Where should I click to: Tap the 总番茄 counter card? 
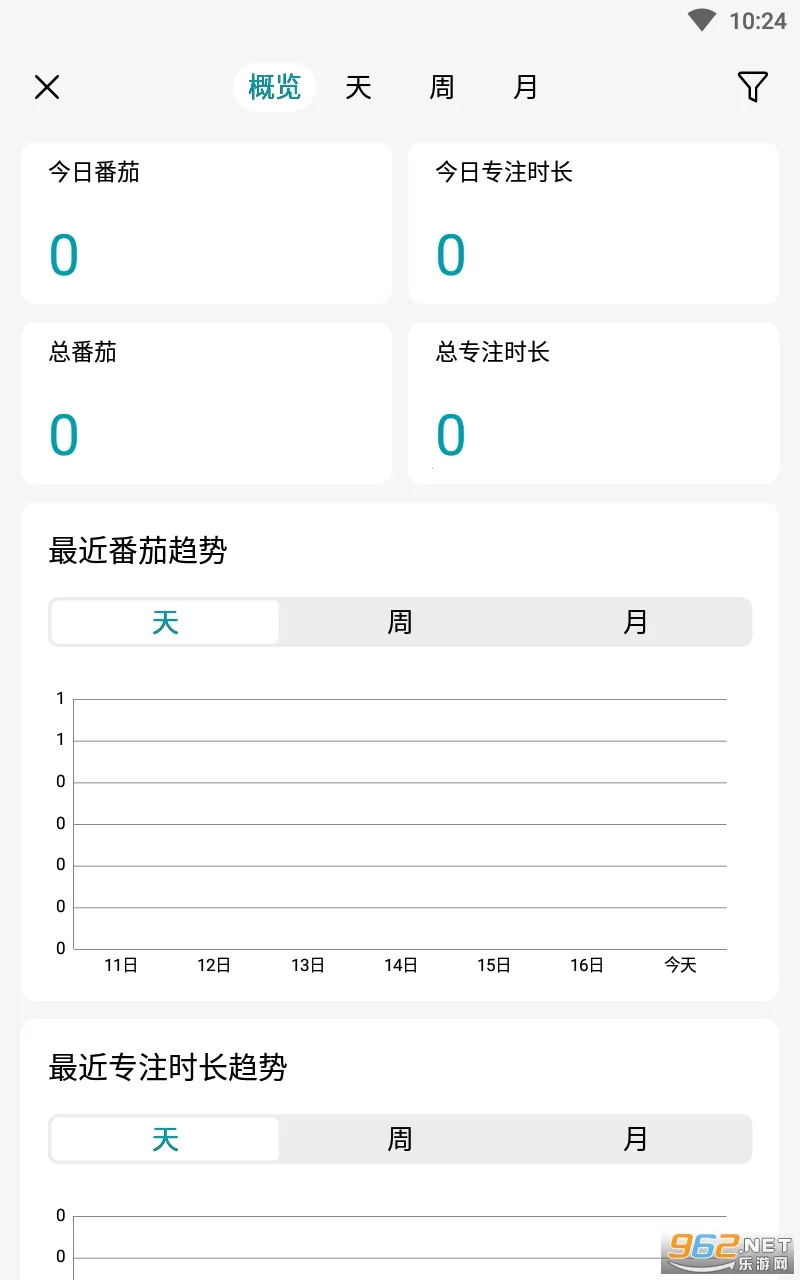pos(206,402)
